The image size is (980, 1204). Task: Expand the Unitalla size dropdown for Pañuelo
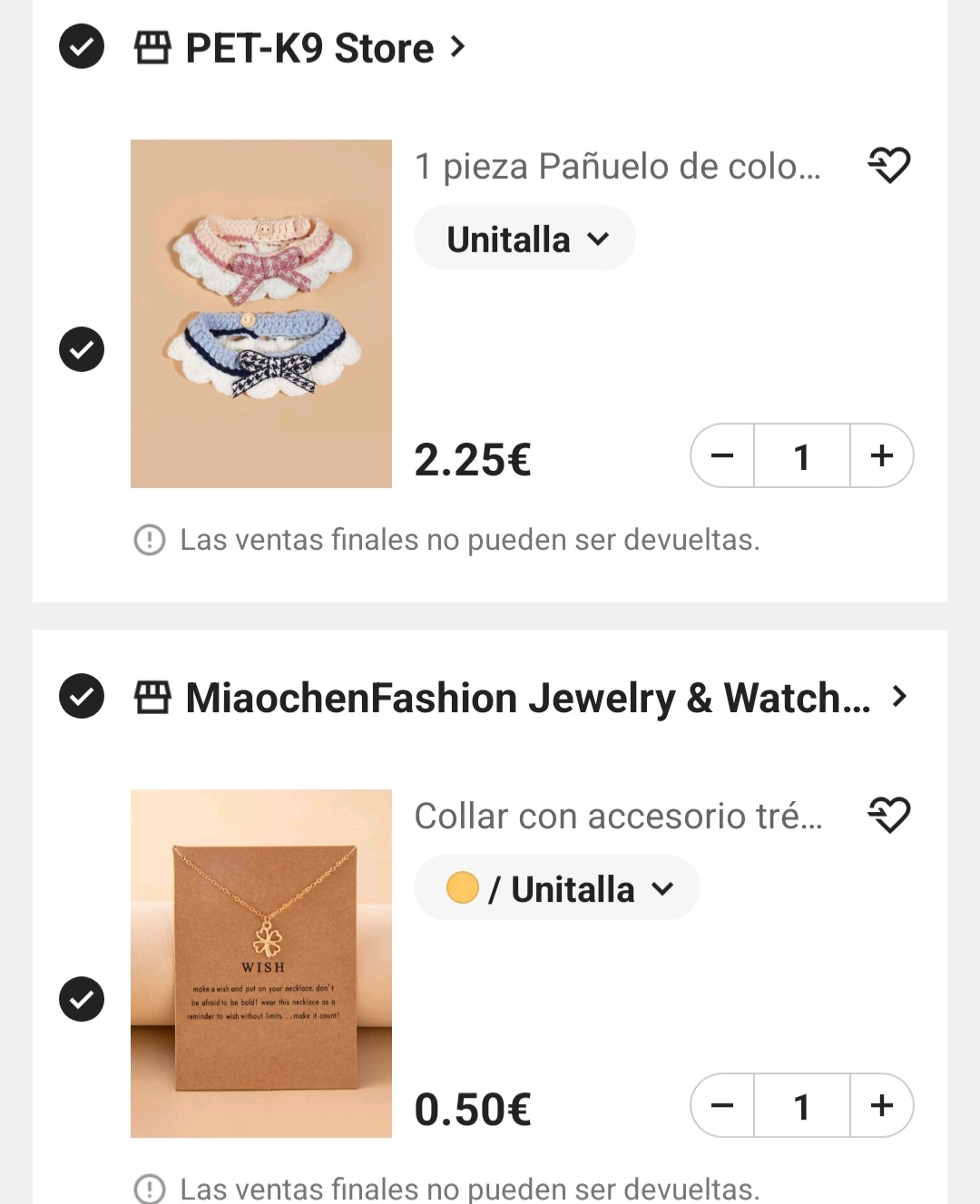click(525, 240)
